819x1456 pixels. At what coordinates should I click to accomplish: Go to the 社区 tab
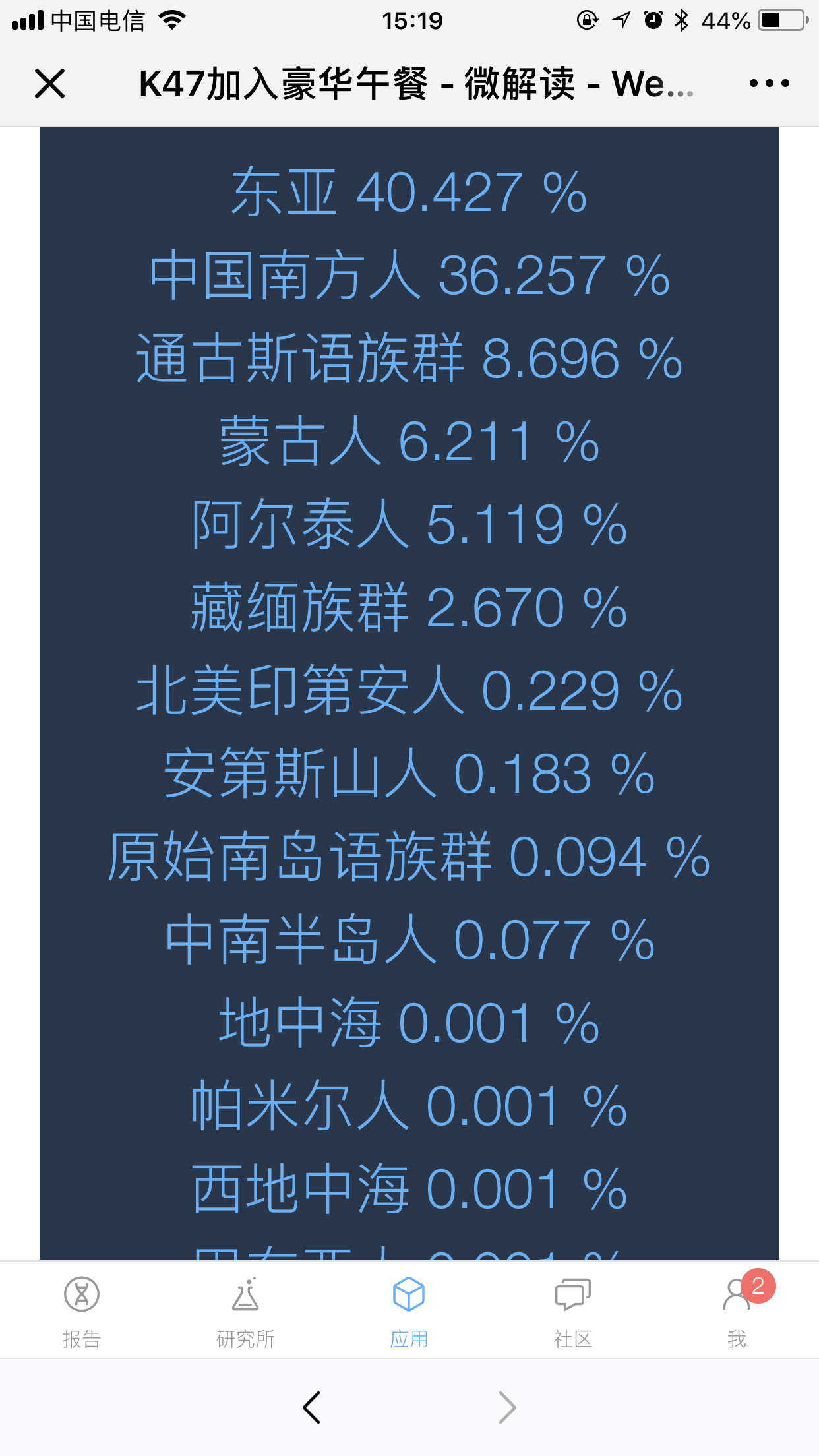coord(572,1312)
